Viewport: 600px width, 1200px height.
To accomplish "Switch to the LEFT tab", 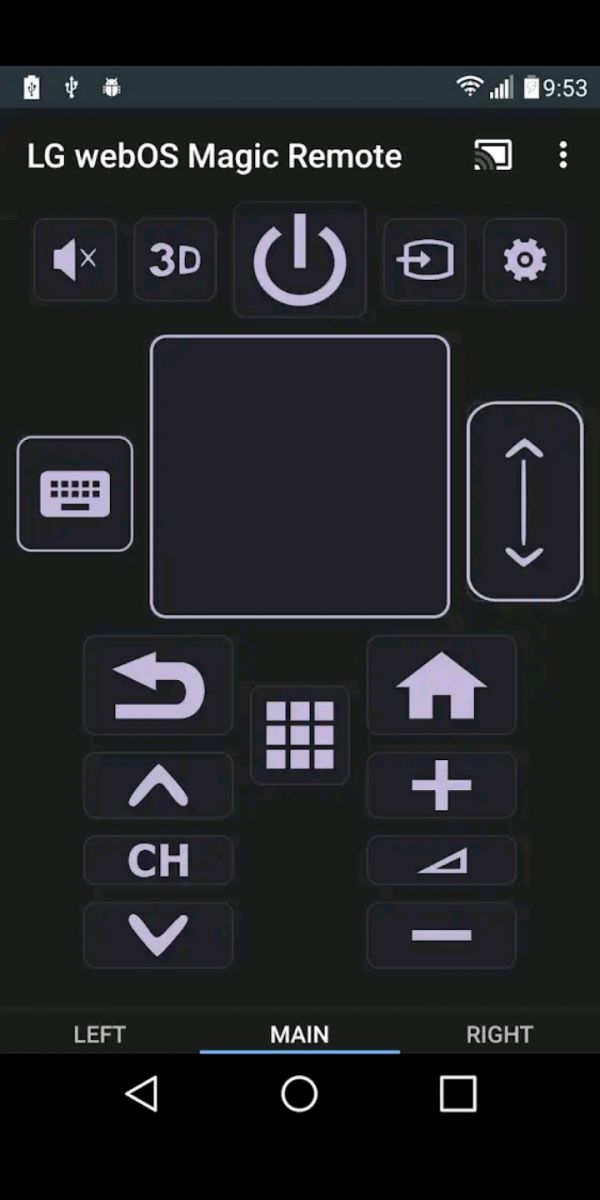I will 100,1034.
